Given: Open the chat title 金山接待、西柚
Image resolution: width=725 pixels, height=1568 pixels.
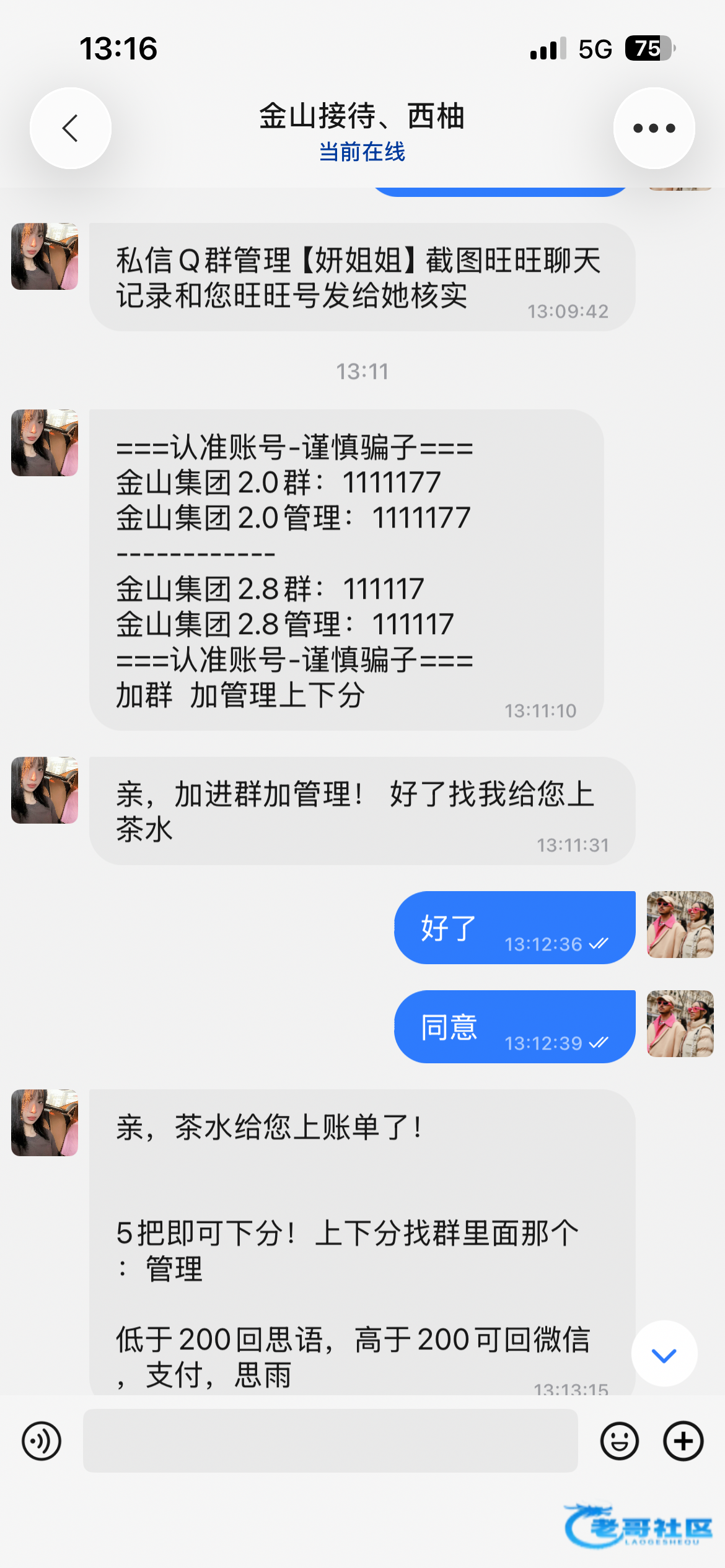Looking at the screenshot, I should (x=362, y=116).
